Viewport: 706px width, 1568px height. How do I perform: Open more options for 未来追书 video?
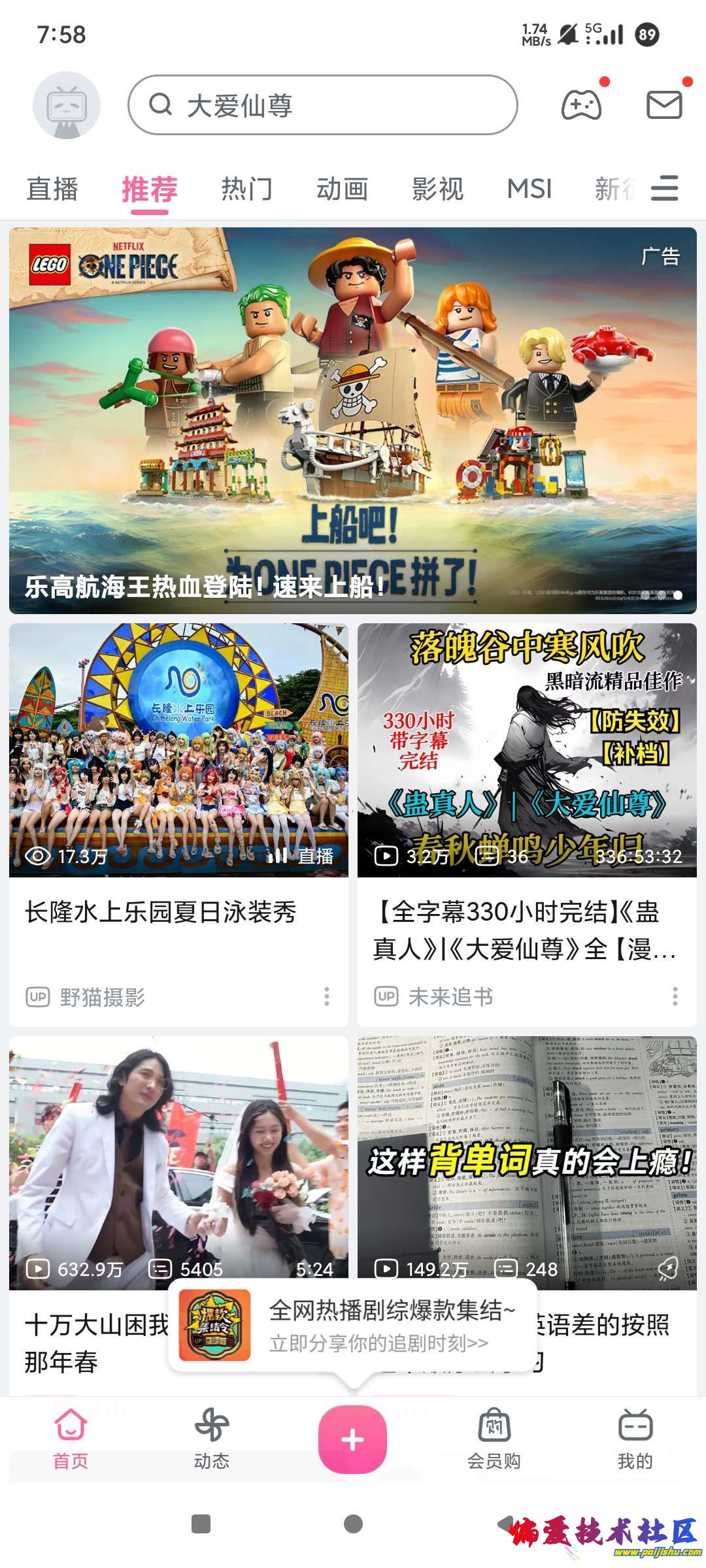(675, 996)
